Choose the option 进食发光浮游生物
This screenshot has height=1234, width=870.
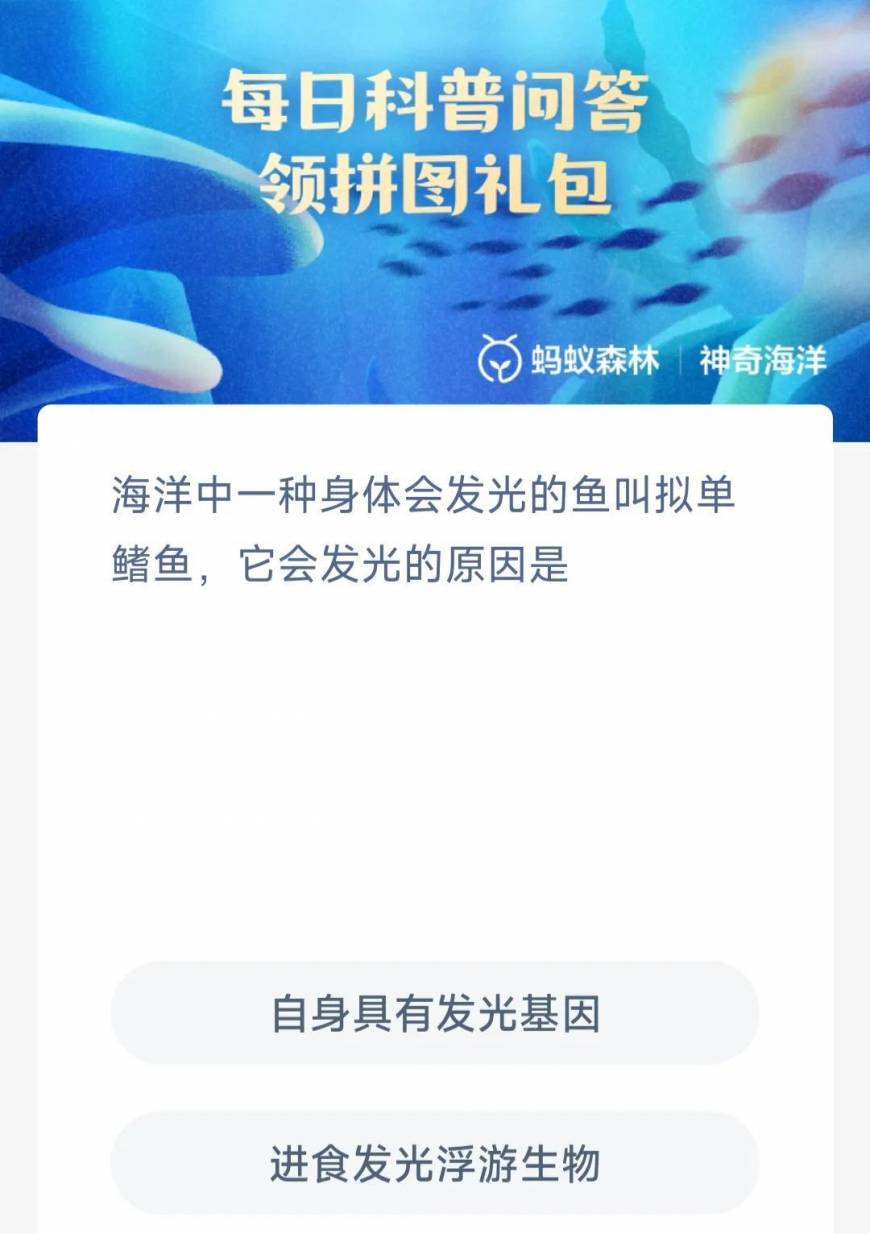point(435,1163)
